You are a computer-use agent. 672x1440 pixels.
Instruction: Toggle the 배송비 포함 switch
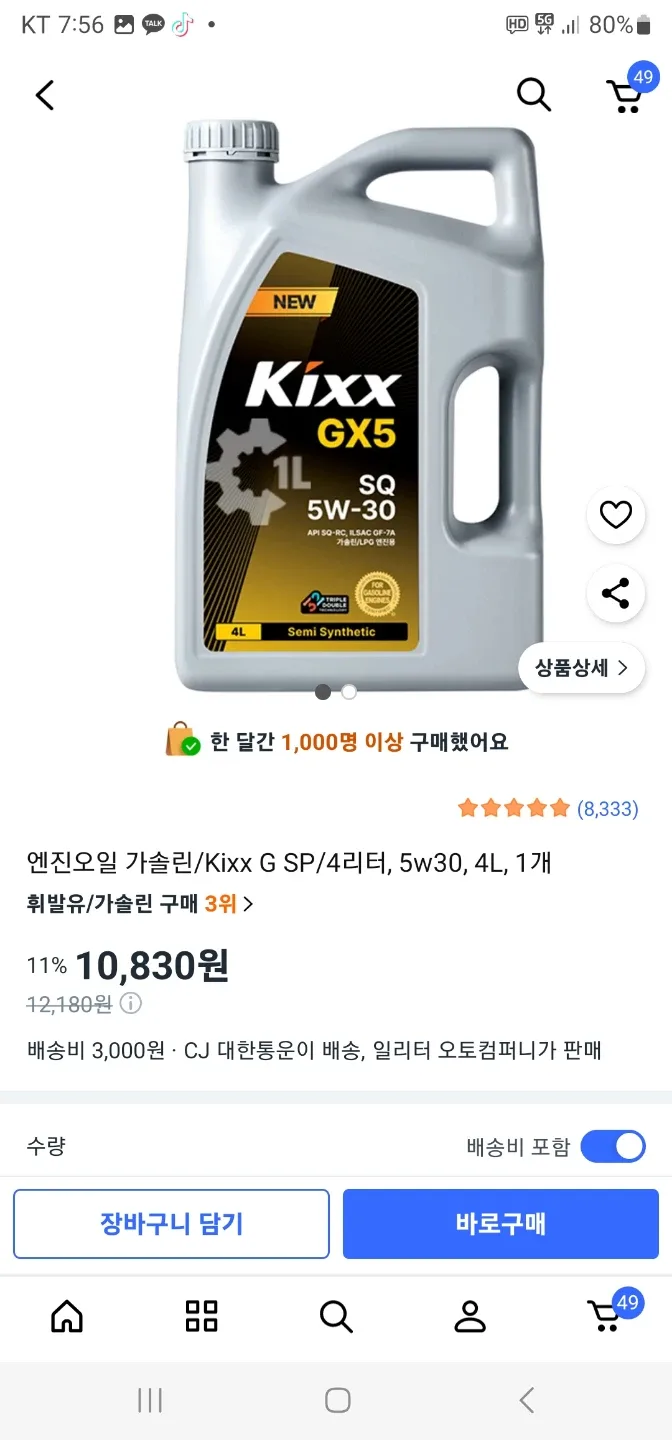click(x=612, y=1146)
